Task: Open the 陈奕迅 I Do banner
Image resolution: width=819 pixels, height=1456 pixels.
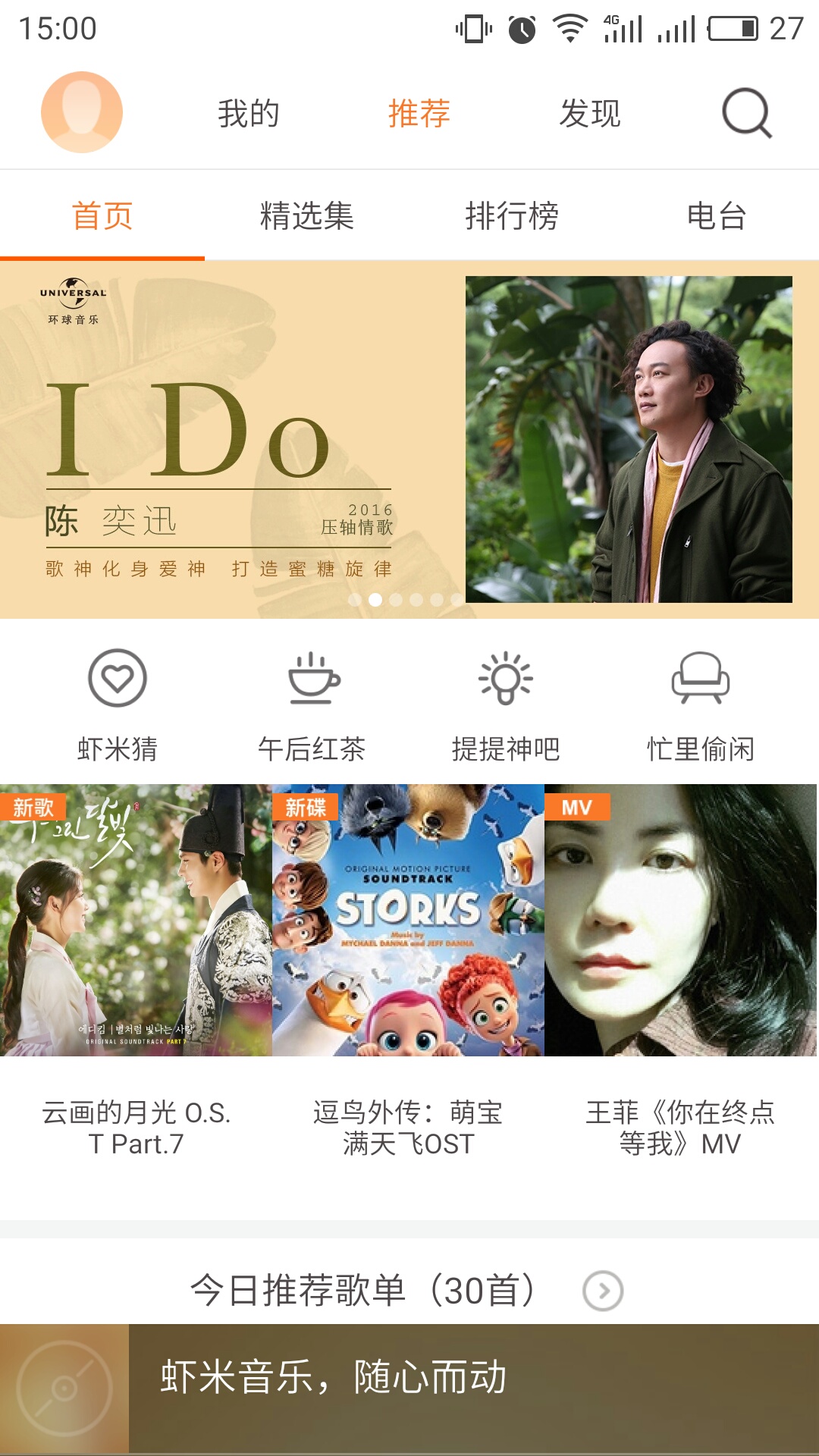Action: point(409,440)
